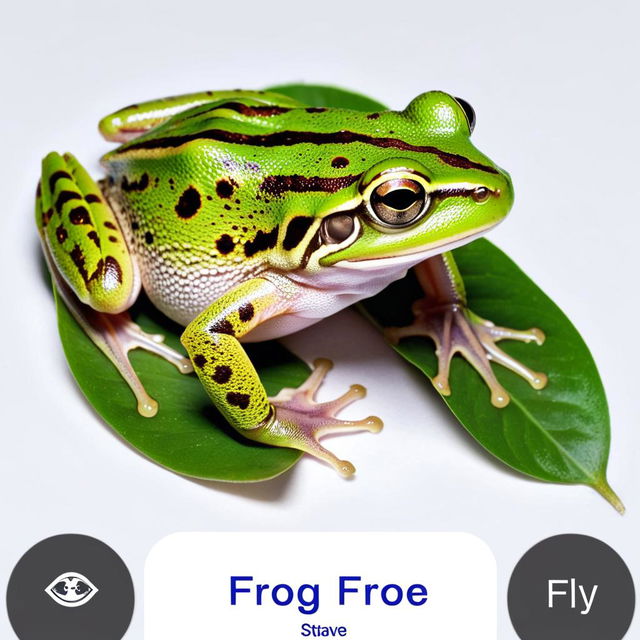Tap the eye icon button

tap(70, 589)
